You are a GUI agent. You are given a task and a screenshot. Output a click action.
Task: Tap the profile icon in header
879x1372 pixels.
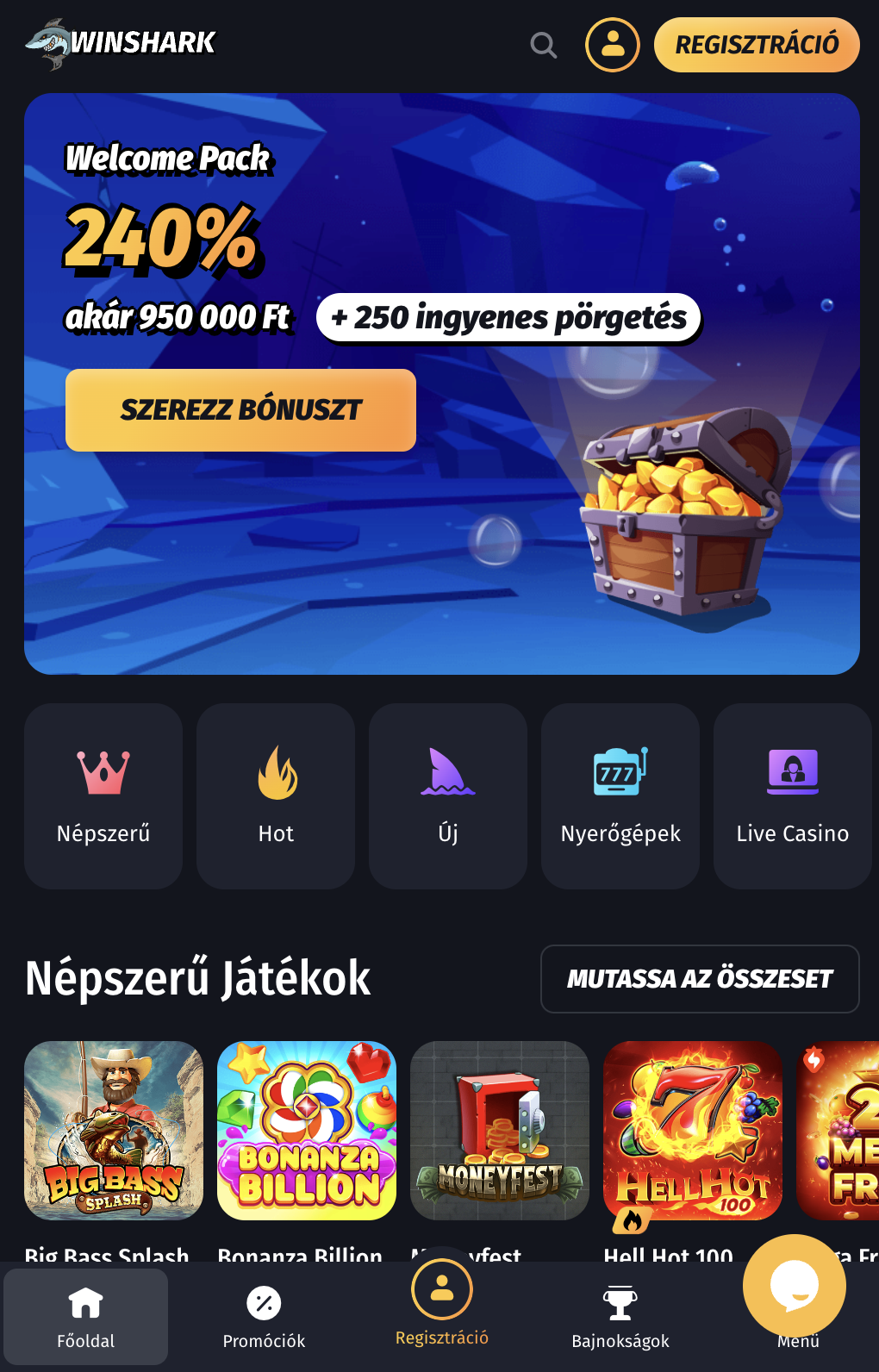[613, 45]
